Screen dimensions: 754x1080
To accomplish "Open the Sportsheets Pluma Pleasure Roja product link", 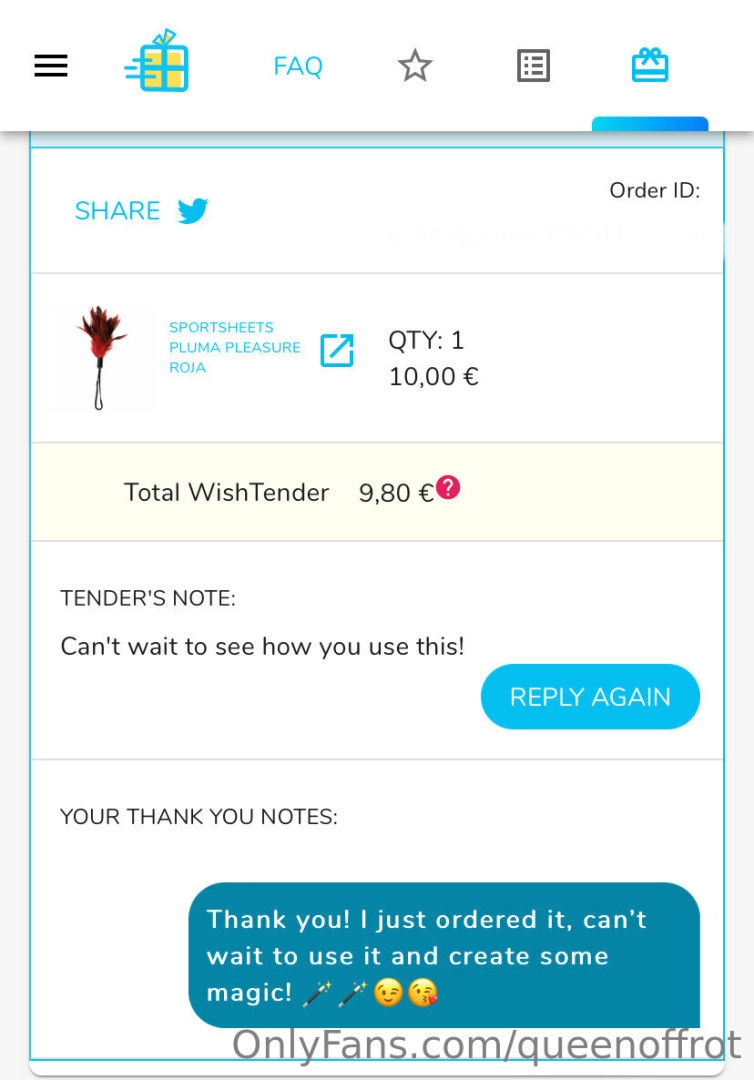I will tap(234, 347).
